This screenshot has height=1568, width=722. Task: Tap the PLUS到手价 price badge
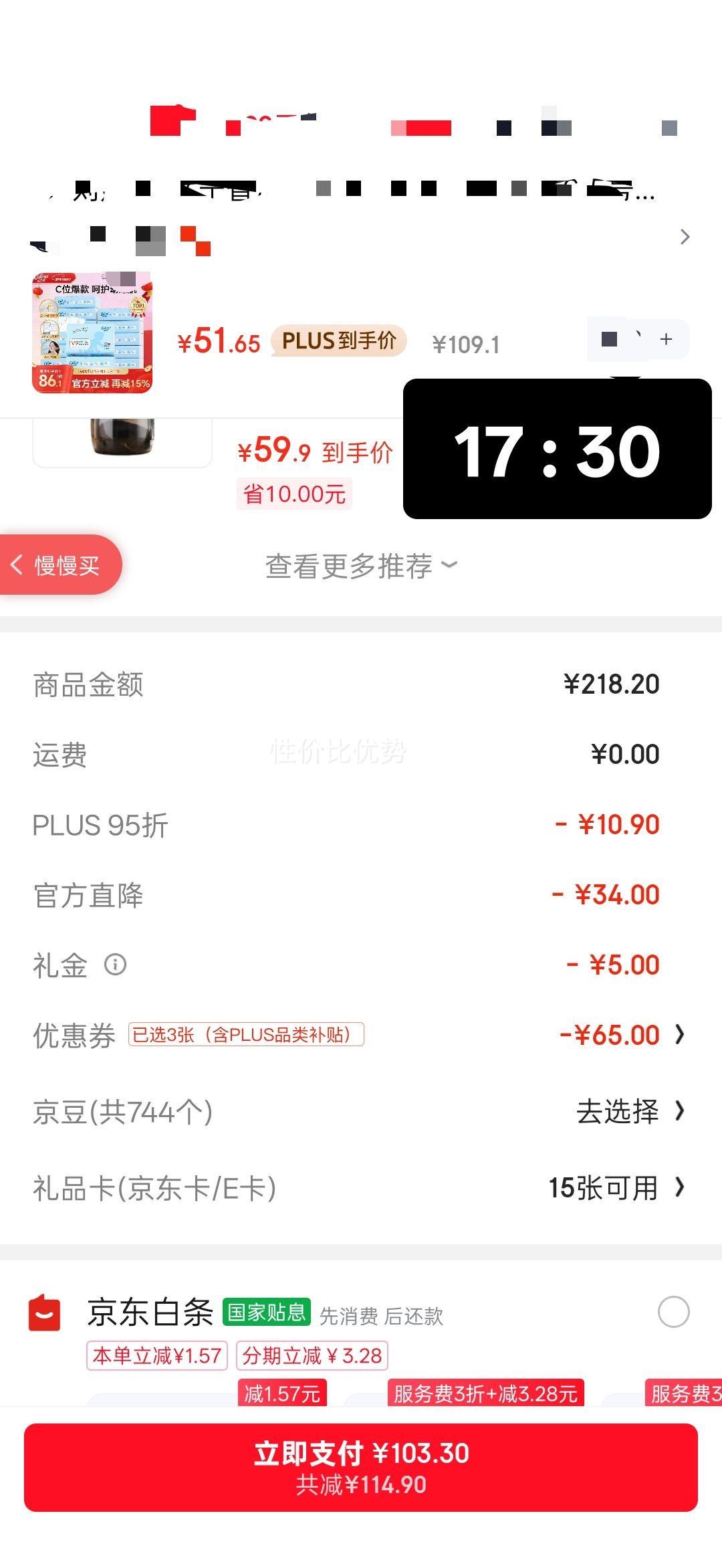click(338, 341)
